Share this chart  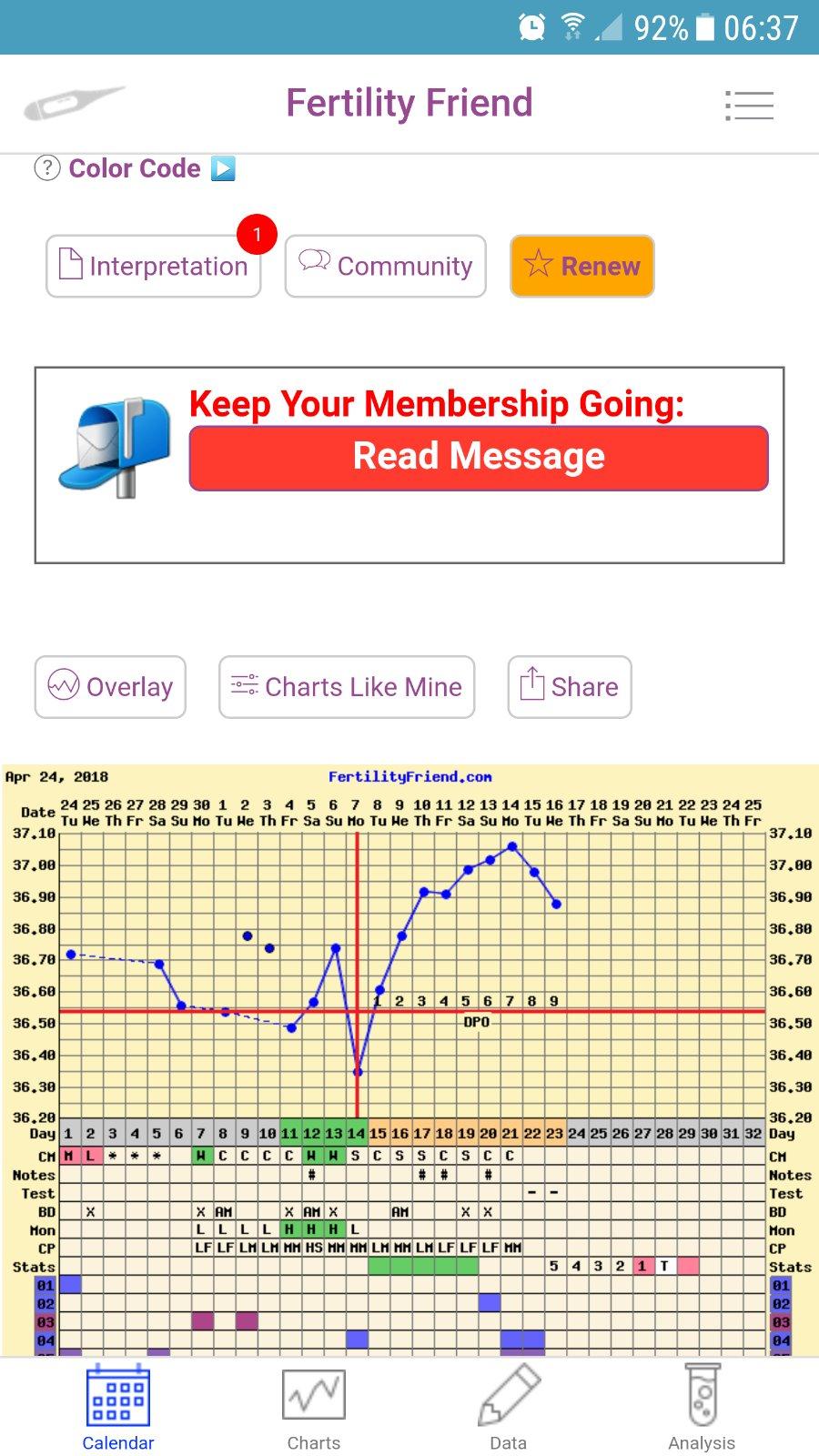(570, 687)
